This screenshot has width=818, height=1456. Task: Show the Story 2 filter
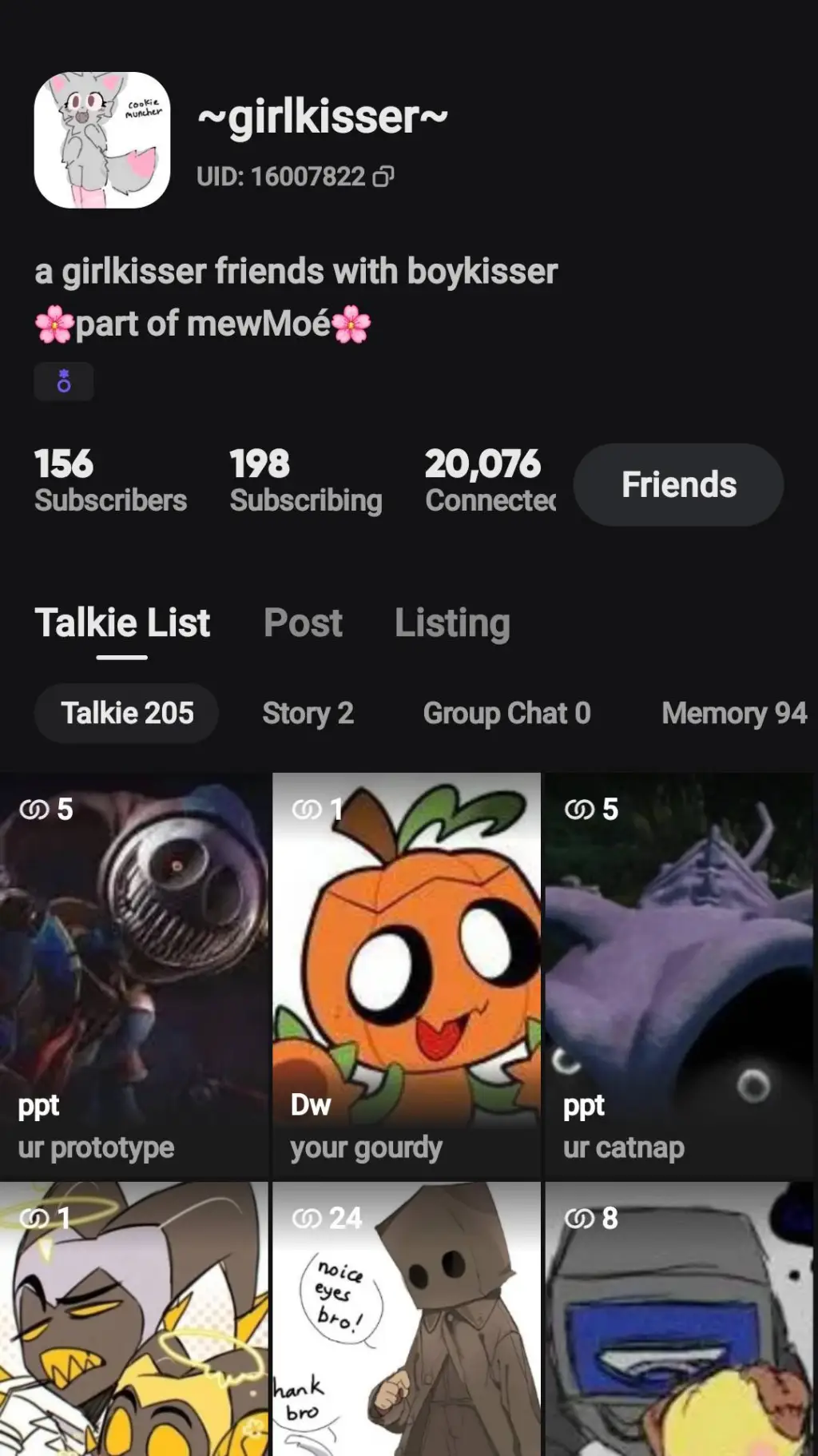[x=308, y=713]
